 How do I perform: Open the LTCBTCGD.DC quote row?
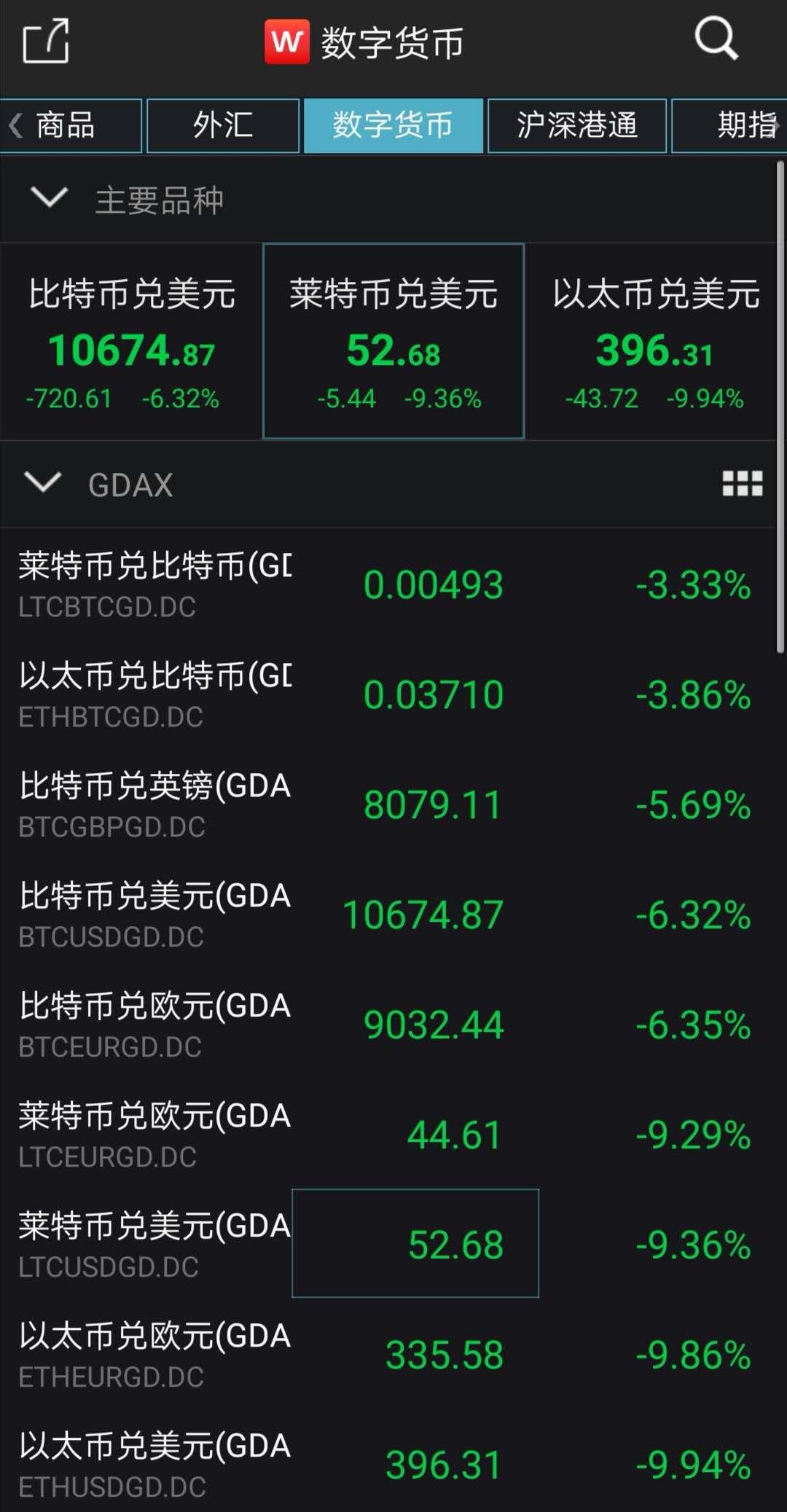point(386,584)
